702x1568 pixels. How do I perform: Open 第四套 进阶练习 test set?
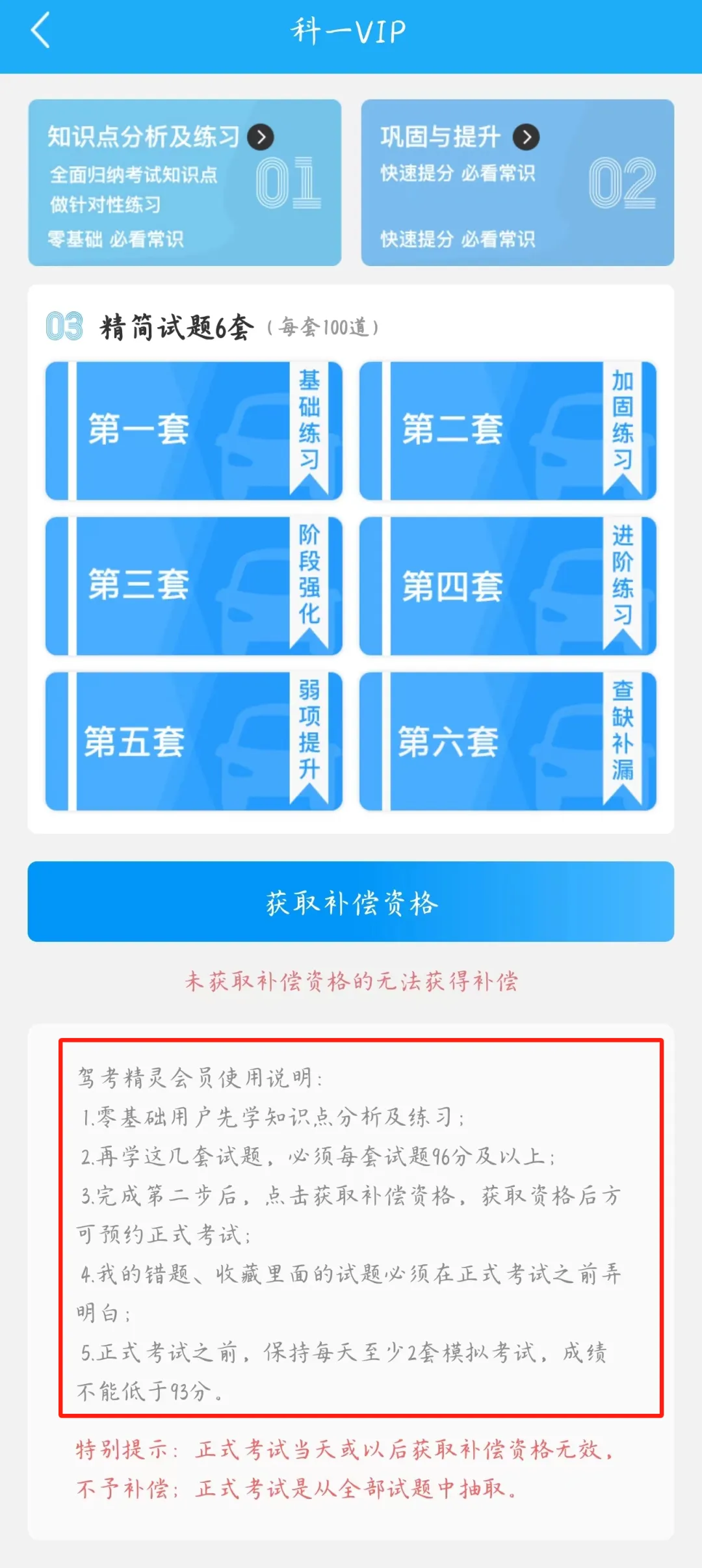[508, 585]
